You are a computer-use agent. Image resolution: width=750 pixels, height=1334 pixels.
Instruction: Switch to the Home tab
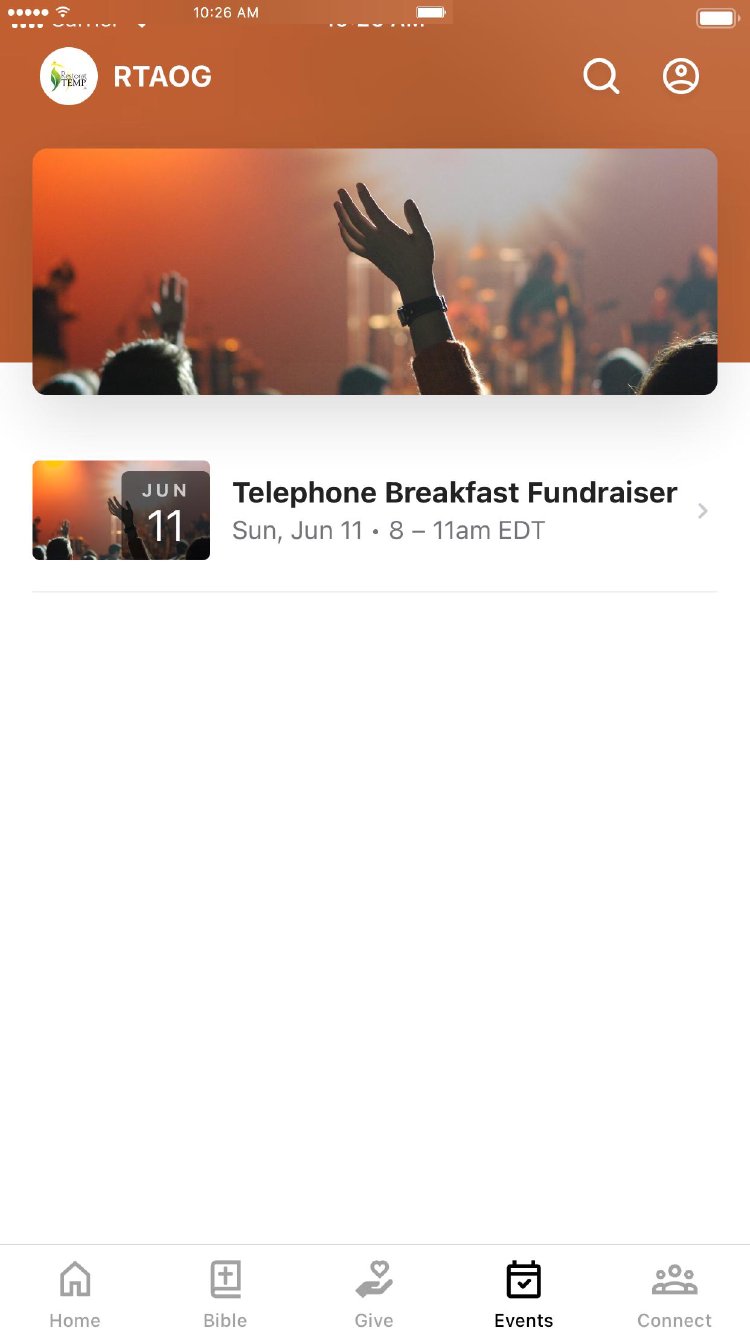pyautogui.click(x=75, y=1292)
